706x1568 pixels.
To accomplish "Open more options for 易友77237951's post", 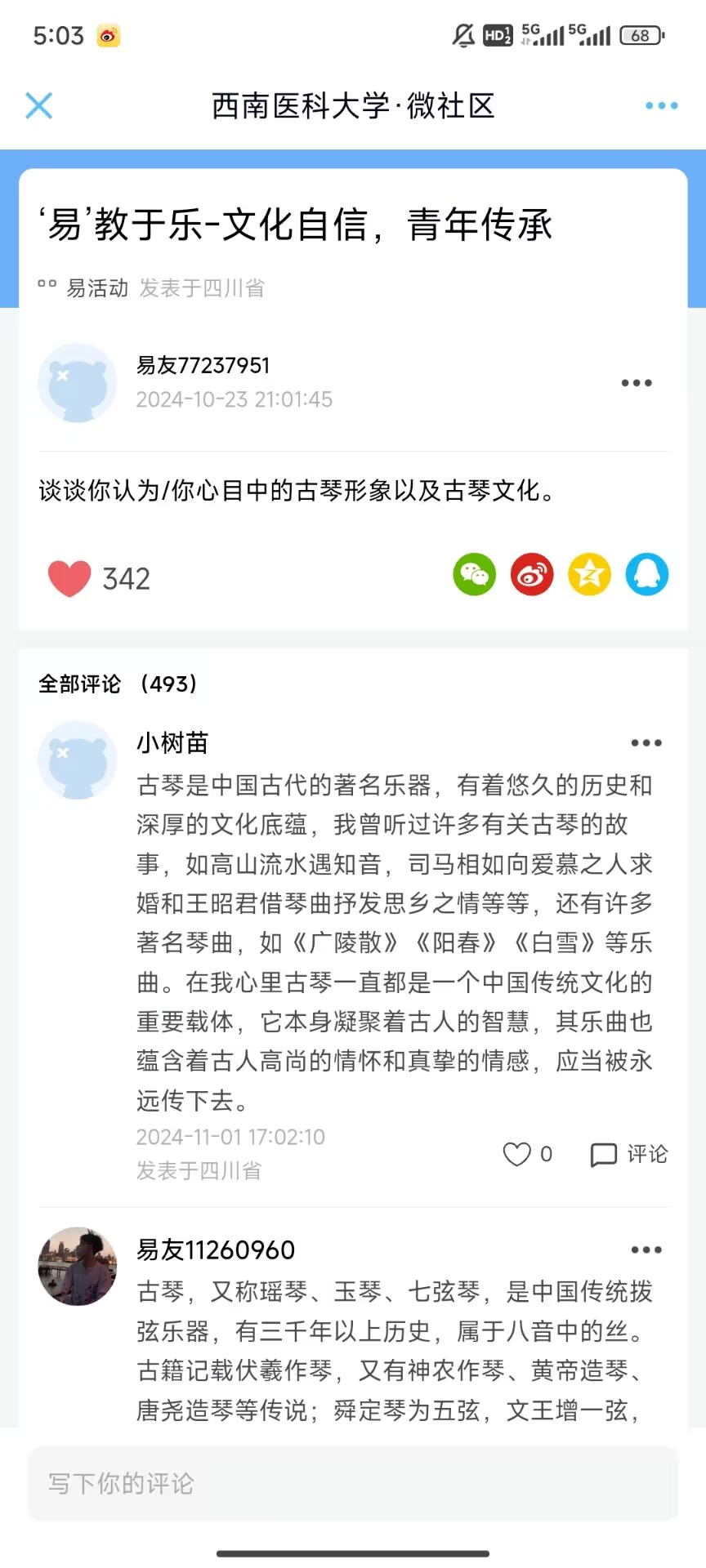I will click(636, 382).
